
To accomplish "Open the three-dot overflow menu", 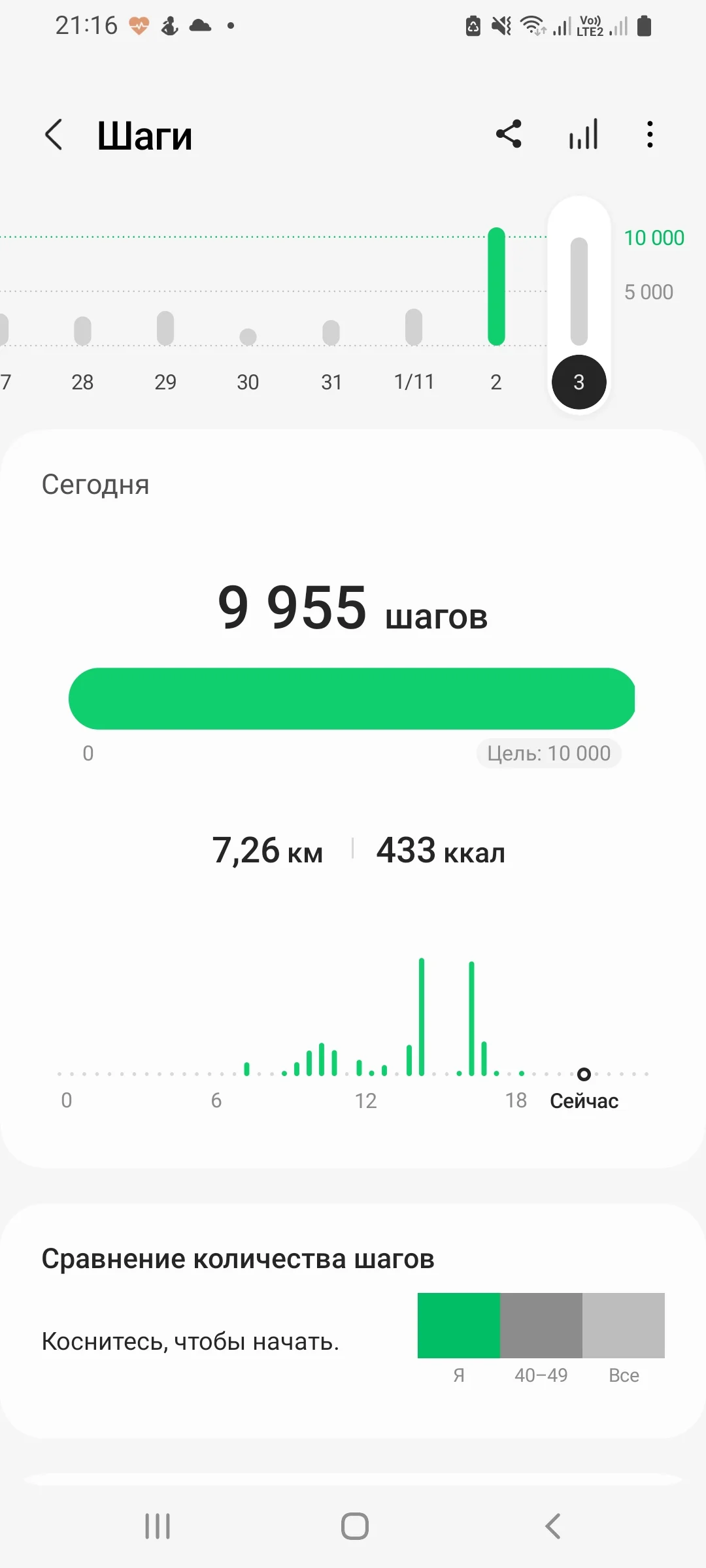I will tap(649, 135).
